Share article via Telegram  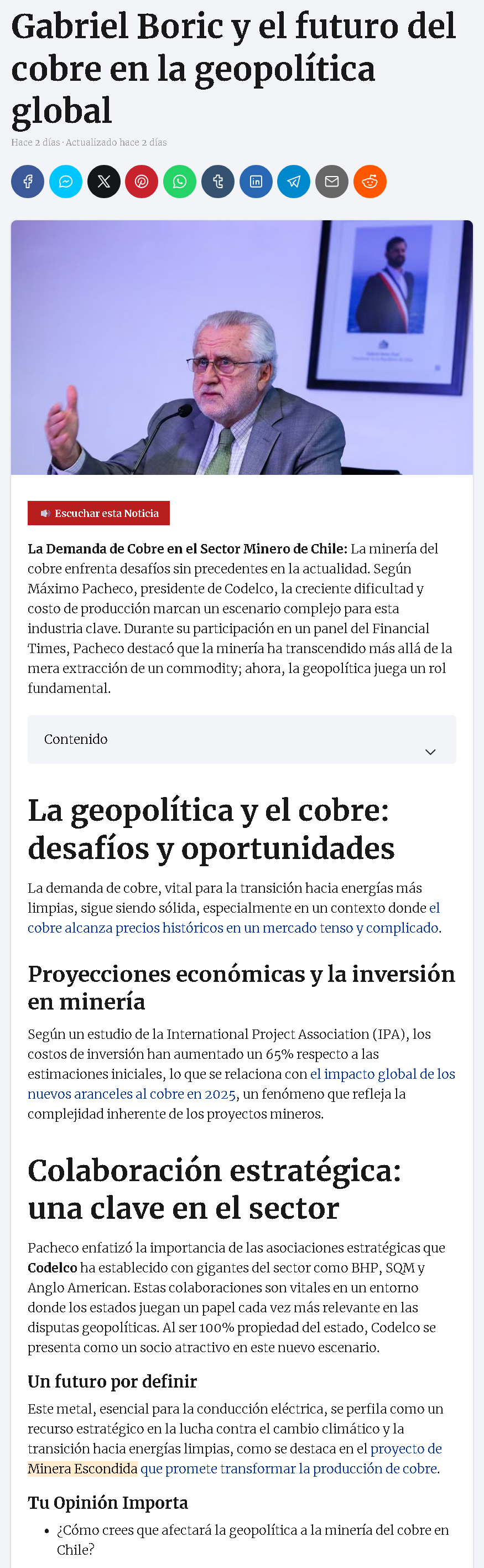point(294,182)
